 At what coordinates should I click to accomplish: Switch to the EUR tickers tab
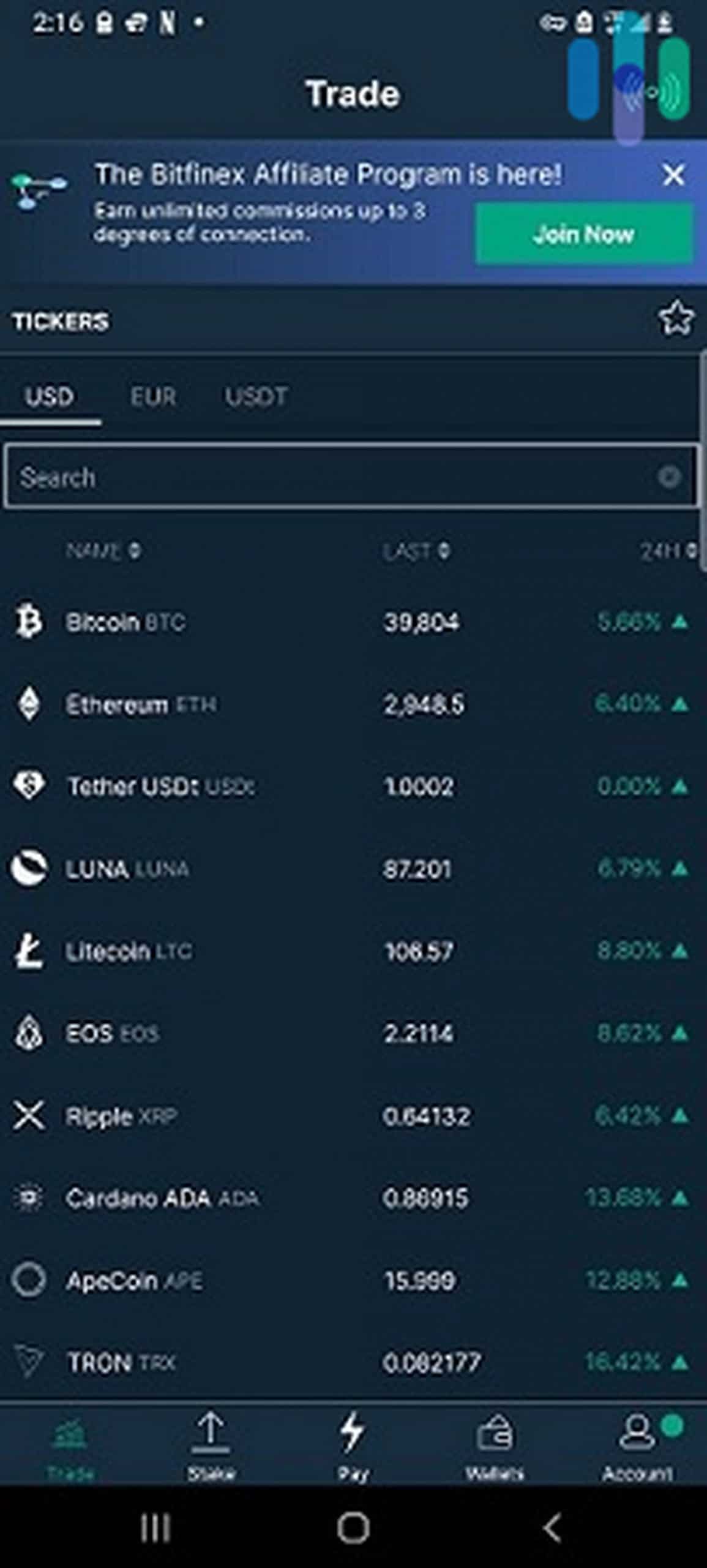click(x=153, y=396)
